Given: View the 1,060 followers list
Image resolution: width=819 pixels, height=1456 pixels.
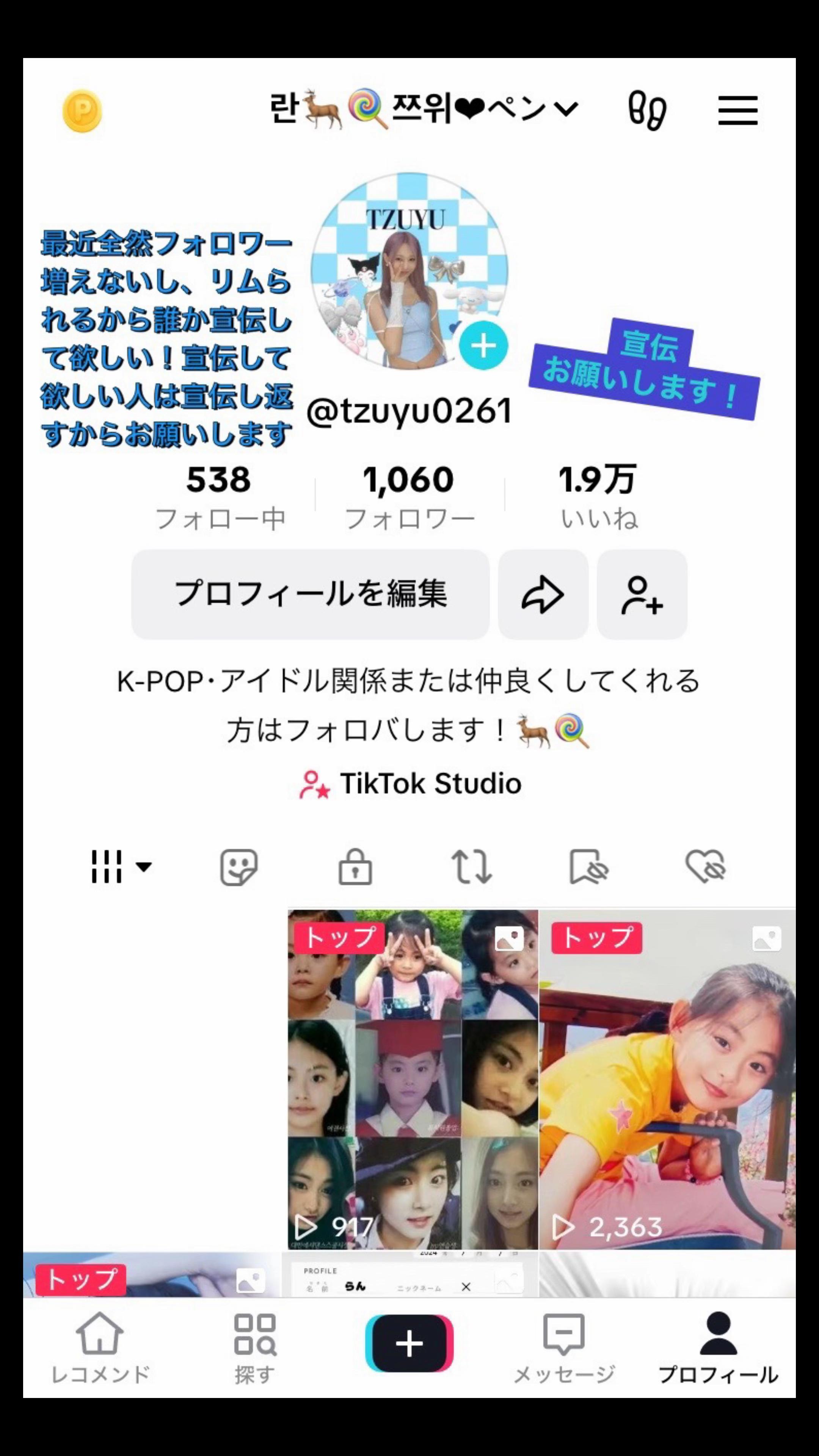Looking at the screenshot, I should click(x=409, y=496).
